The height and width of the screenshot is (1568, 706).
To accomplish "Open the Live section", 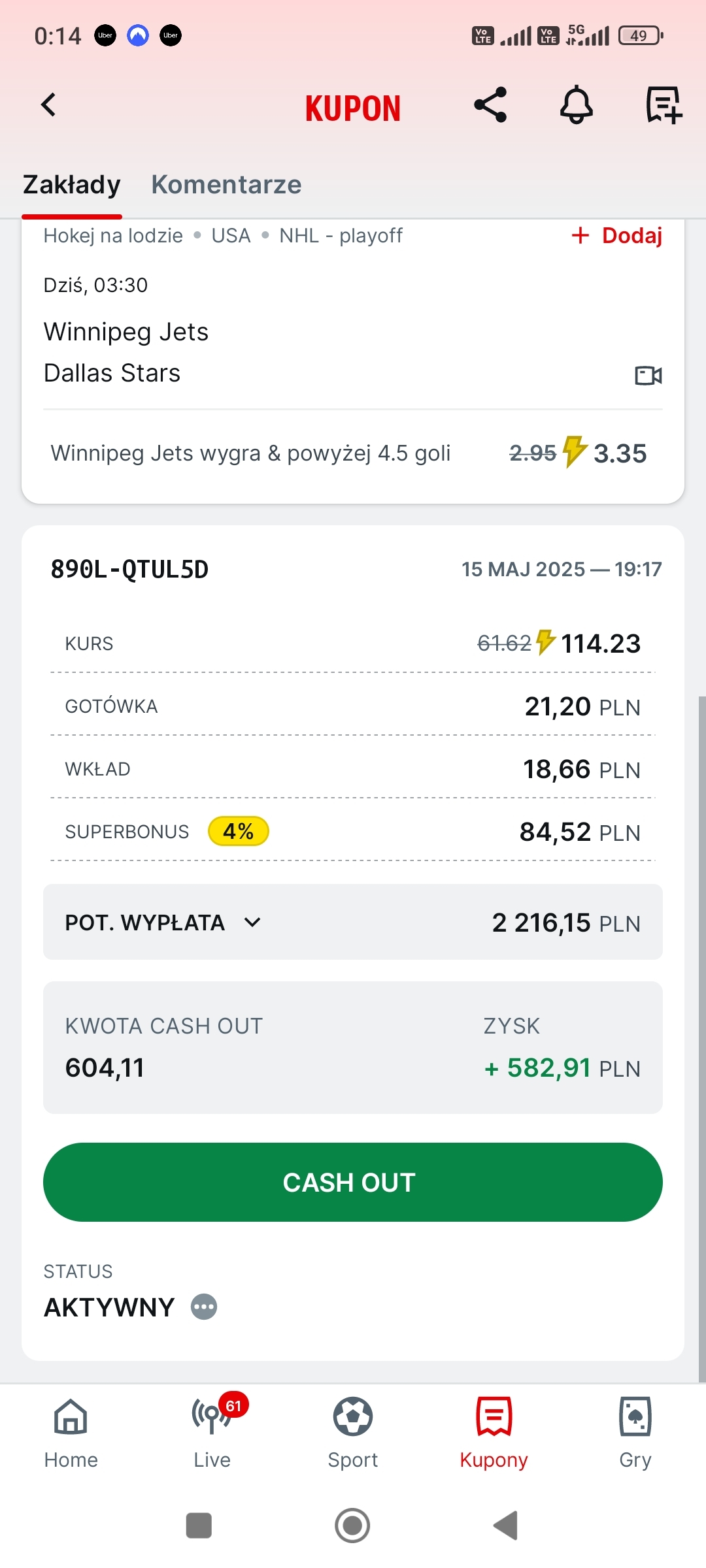I will tap(212, 1433).
